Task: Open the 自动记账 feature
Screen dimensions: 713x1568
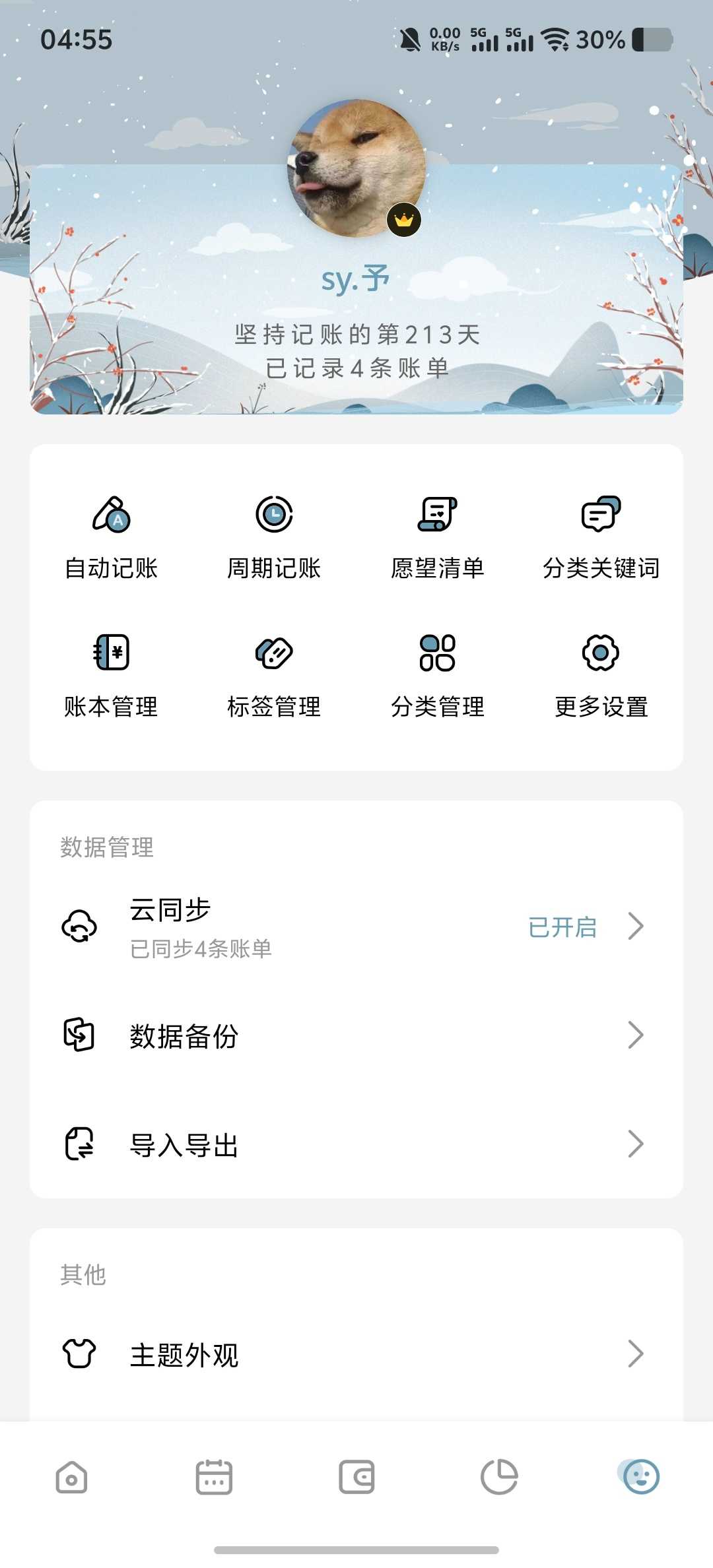Action: coord(111,536)
